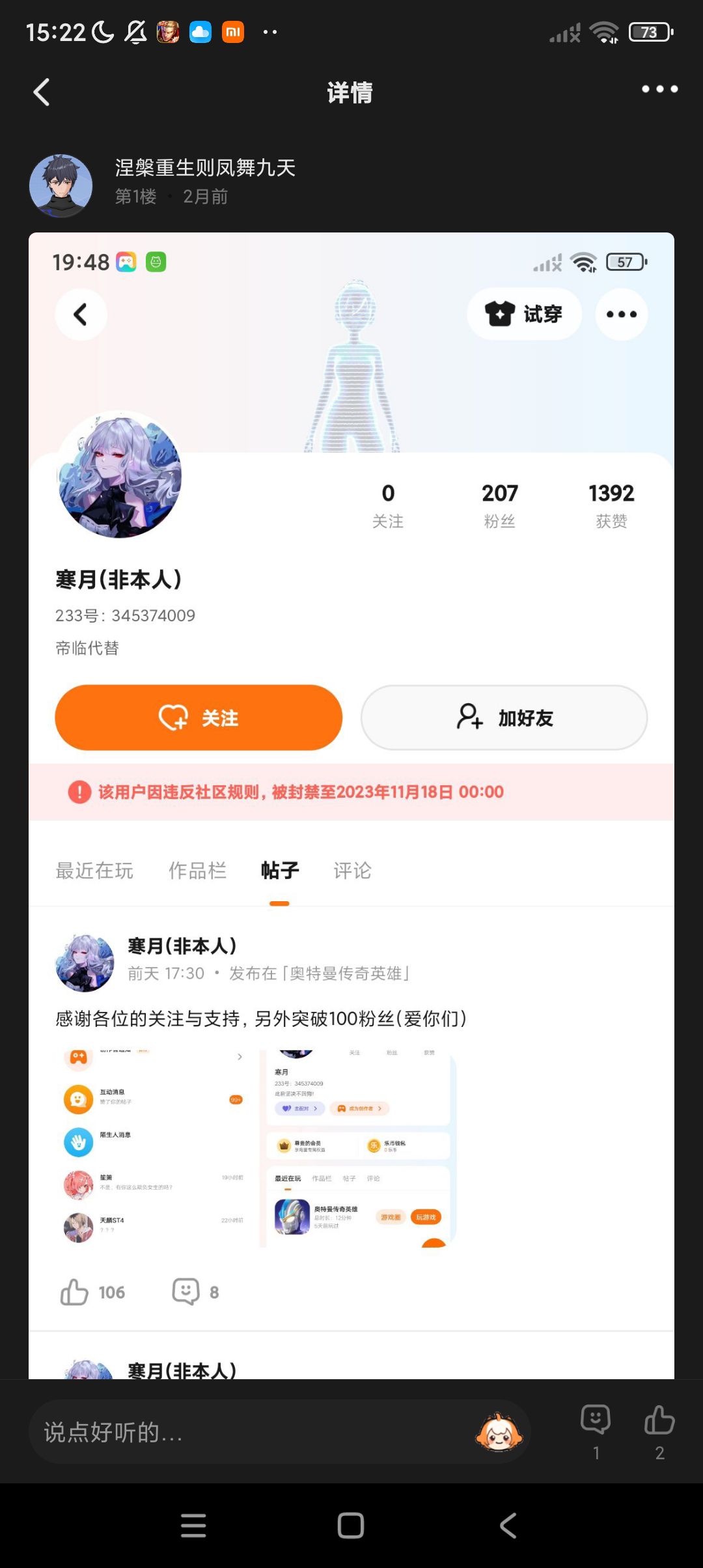This screenshot has height=1568, width=703.
Task: Like this post with the thumbs-up icon
Action: click(x=659, y=1432)
